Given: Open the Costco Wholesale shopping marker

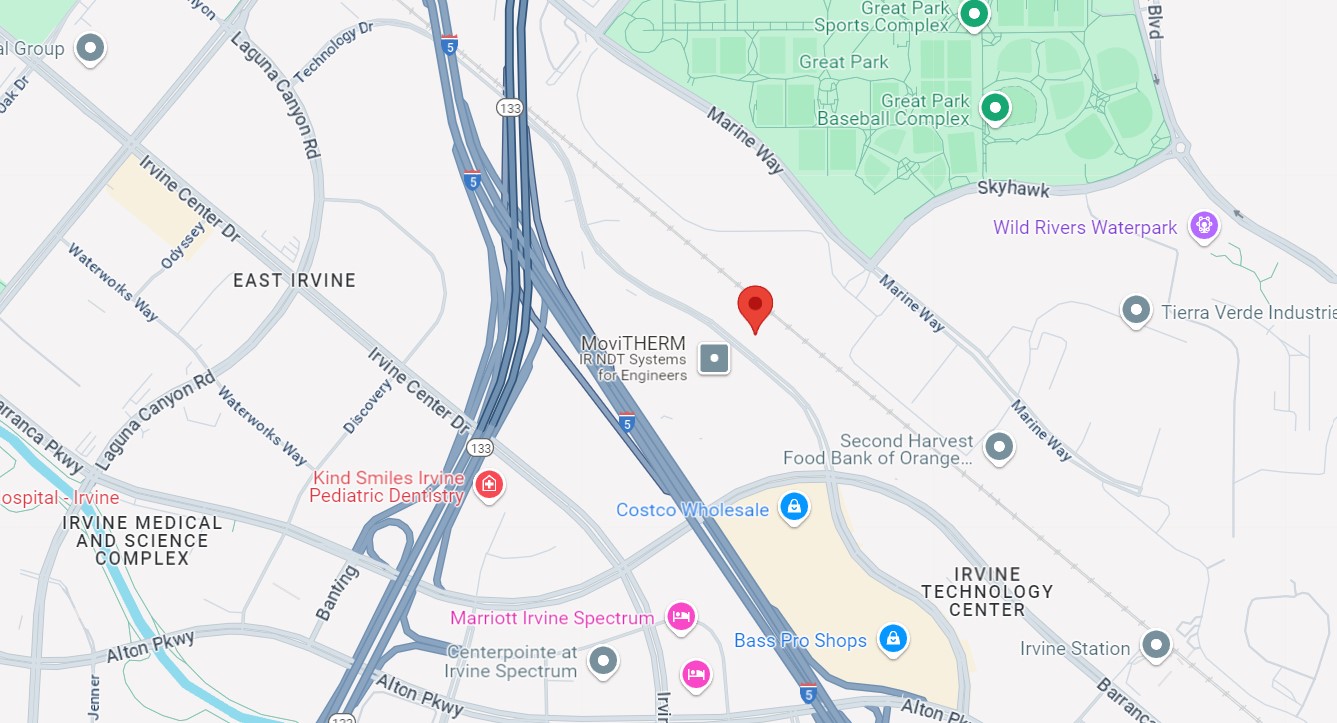Looking at the screenshot, I should pos(794,507).
